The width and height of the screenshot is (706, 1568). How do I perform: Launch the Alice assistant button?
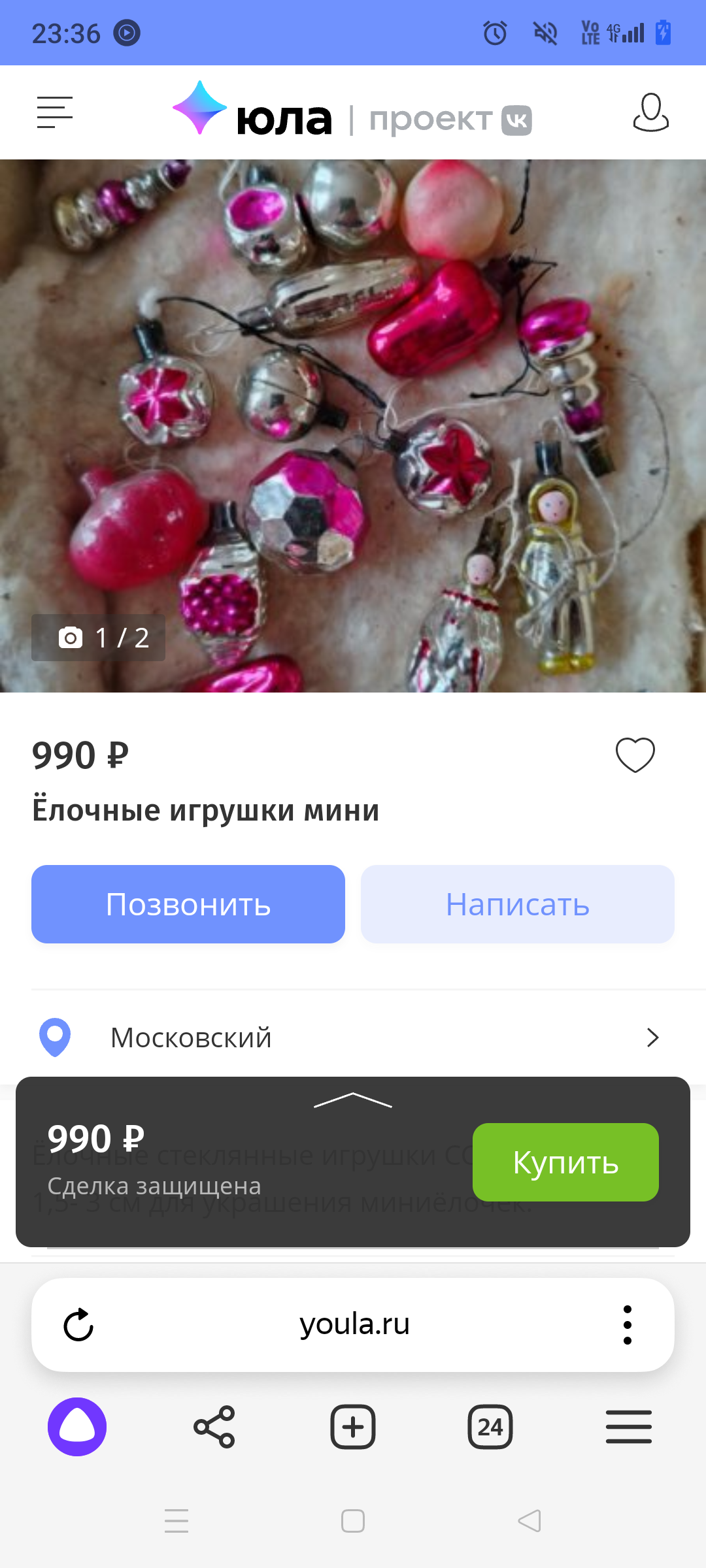pos(77,1427)
